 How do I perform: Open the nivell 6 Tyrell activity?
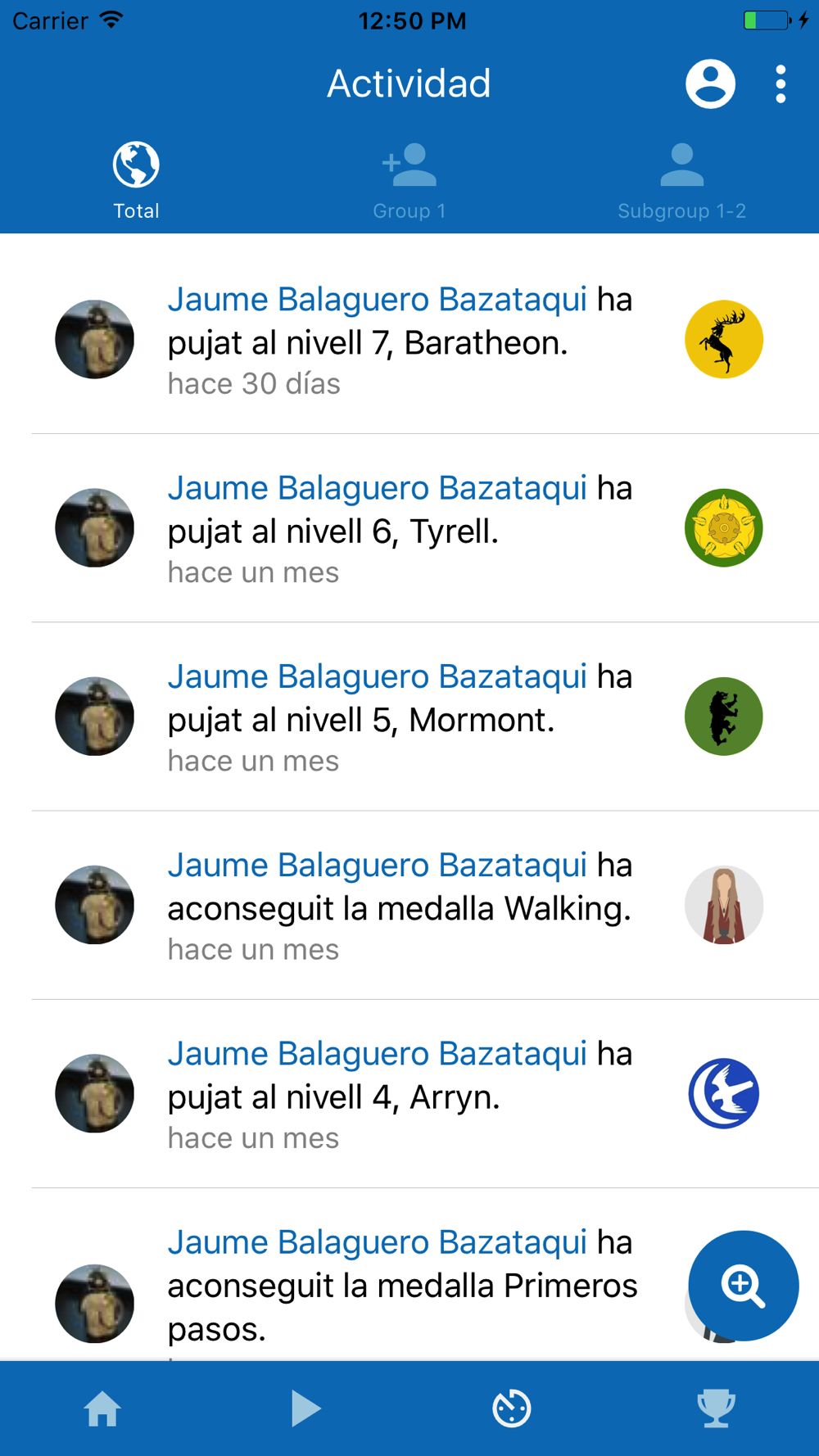coord(409,528)
